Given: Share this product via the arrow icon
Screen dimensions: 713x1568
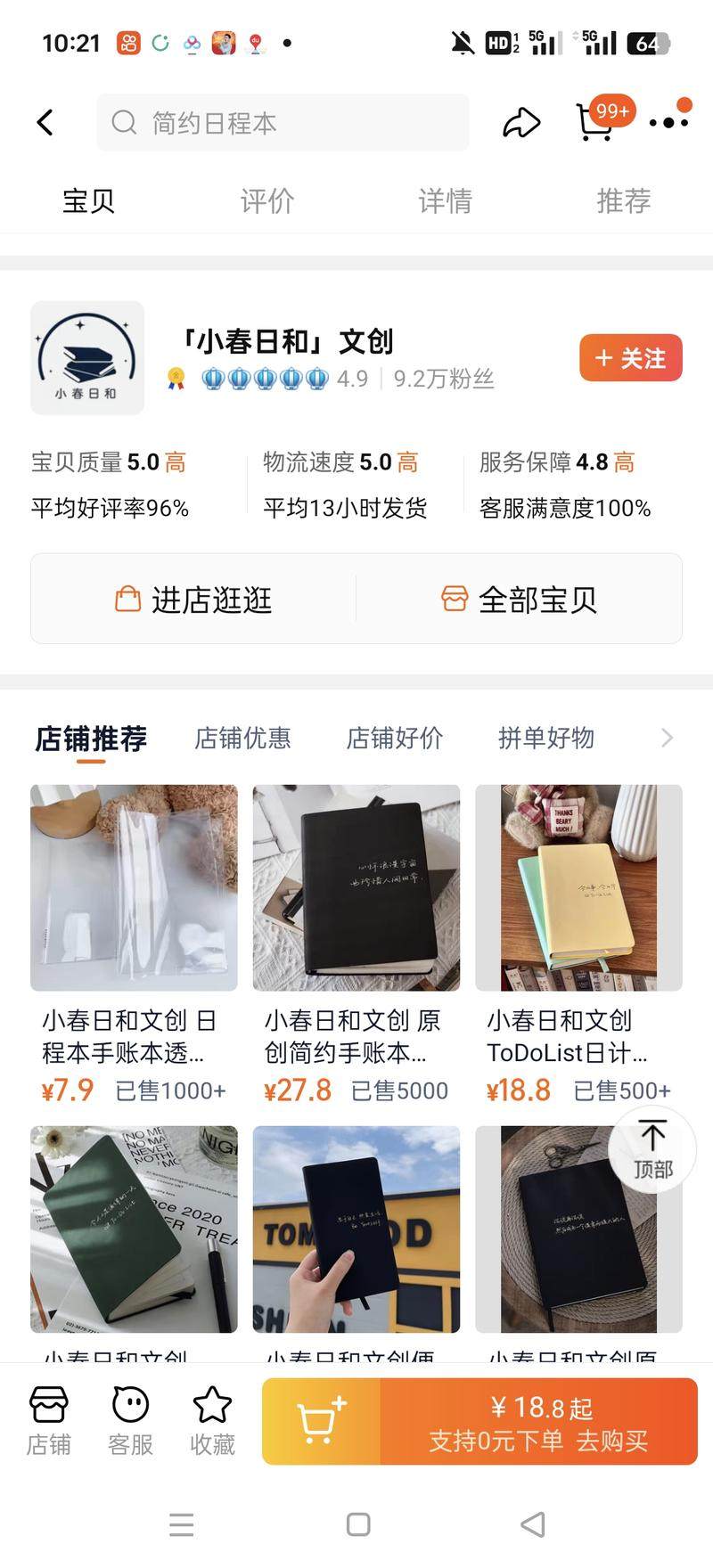Looking at the screenshot, I should pos(521,122).
